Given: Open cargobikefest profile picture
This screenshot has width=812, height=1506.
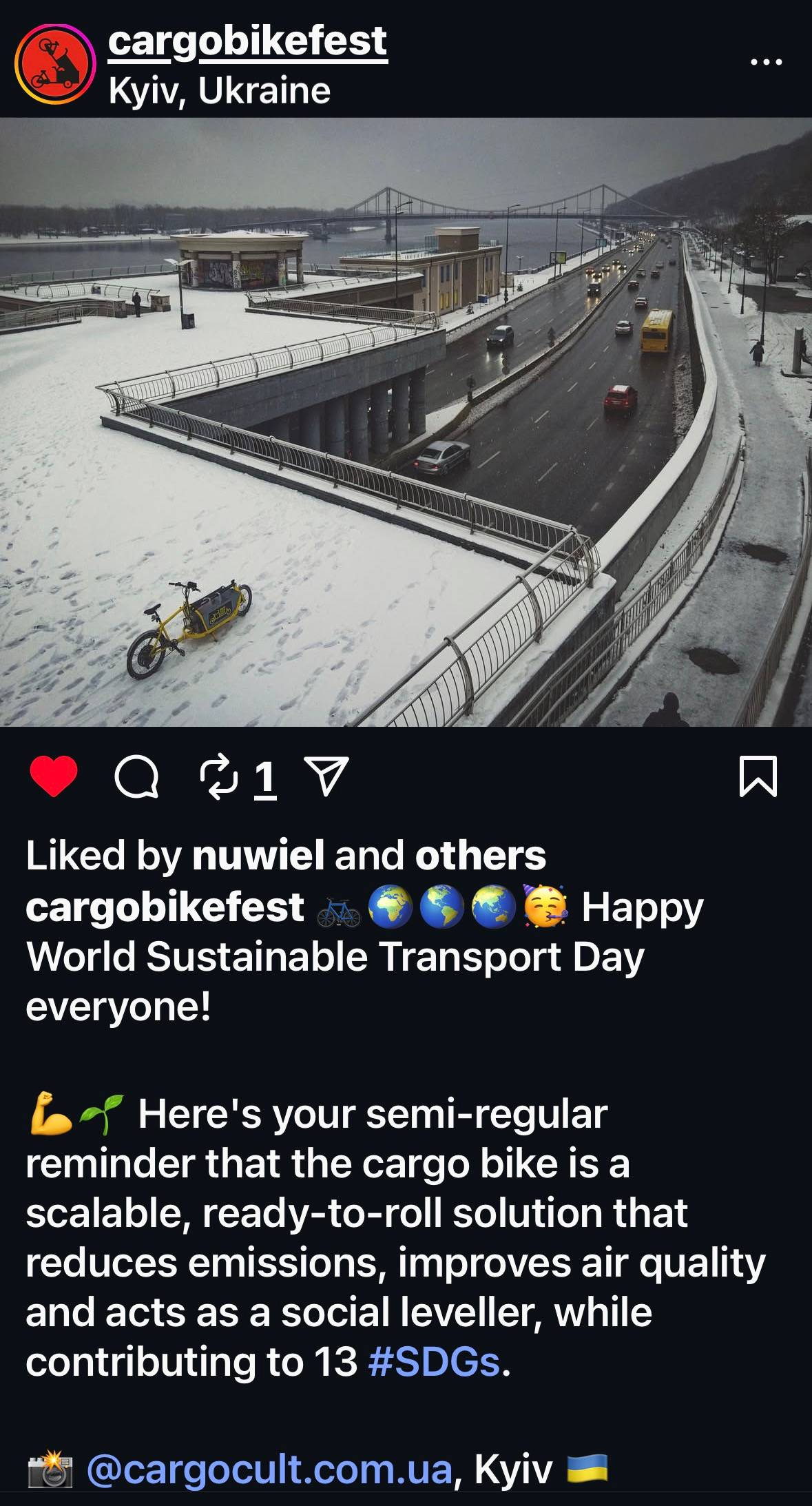Looking at the screenshot, I should 54,65.
